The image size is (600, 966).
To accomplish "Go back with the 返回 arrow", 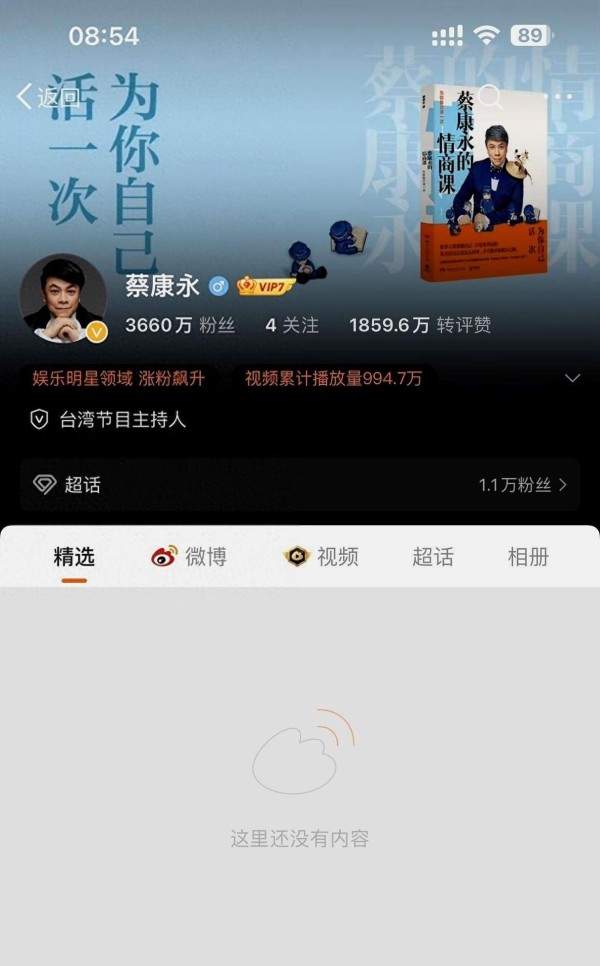I will point(46,97).
